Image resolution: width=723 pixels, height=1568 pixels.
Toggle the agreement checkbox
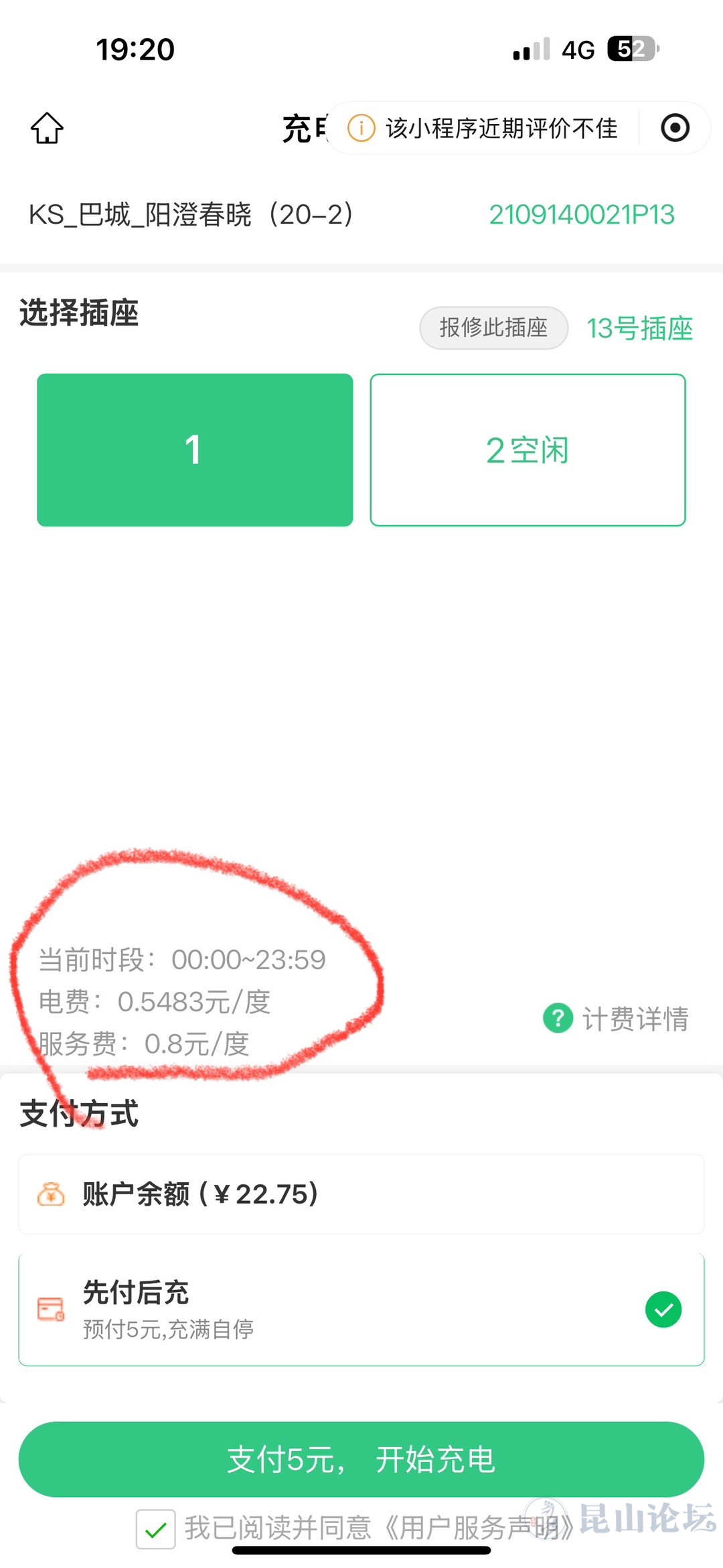[x=155, y=1529]
